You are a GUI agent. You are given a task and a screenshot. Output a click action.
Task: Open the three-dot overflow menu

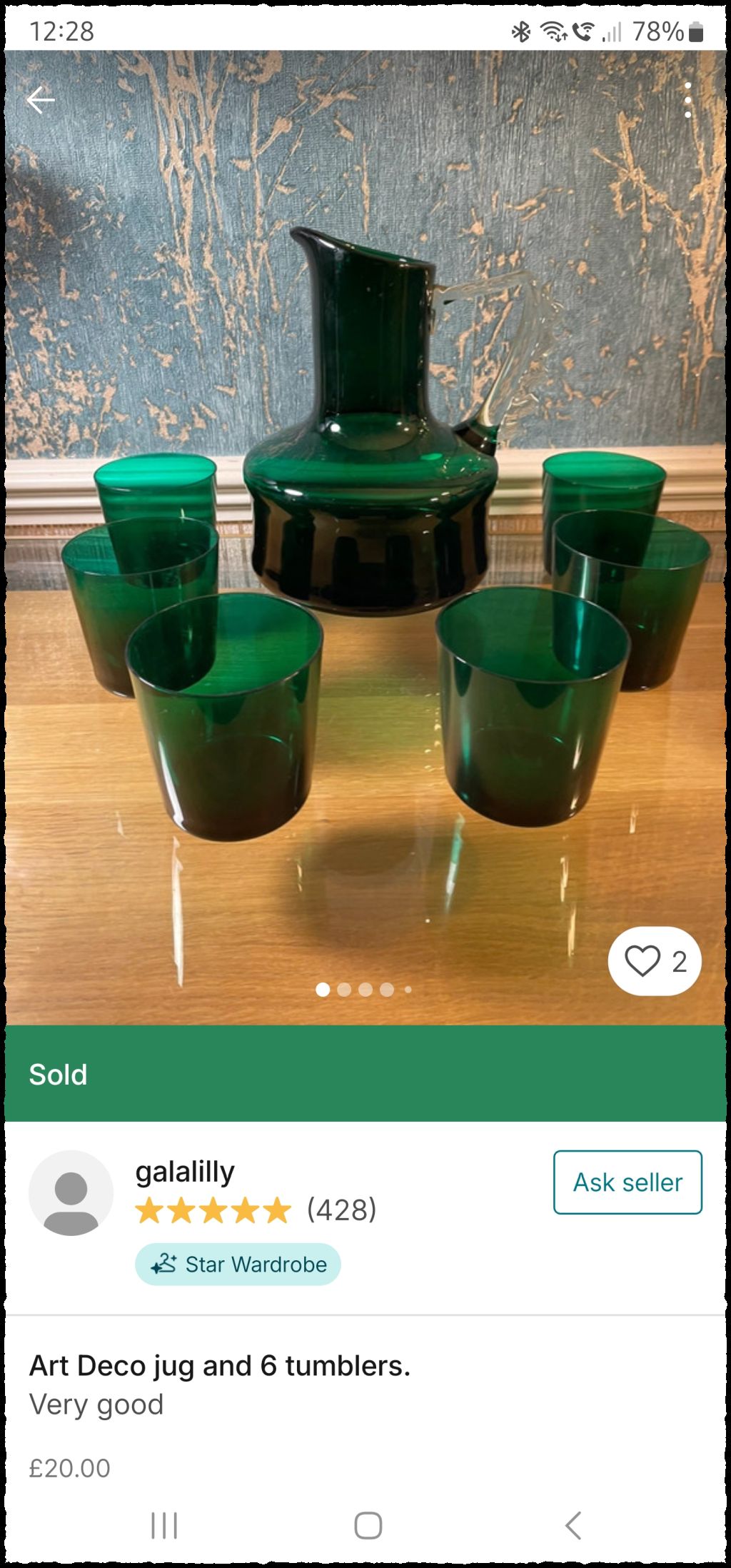[x=687, y=100]
